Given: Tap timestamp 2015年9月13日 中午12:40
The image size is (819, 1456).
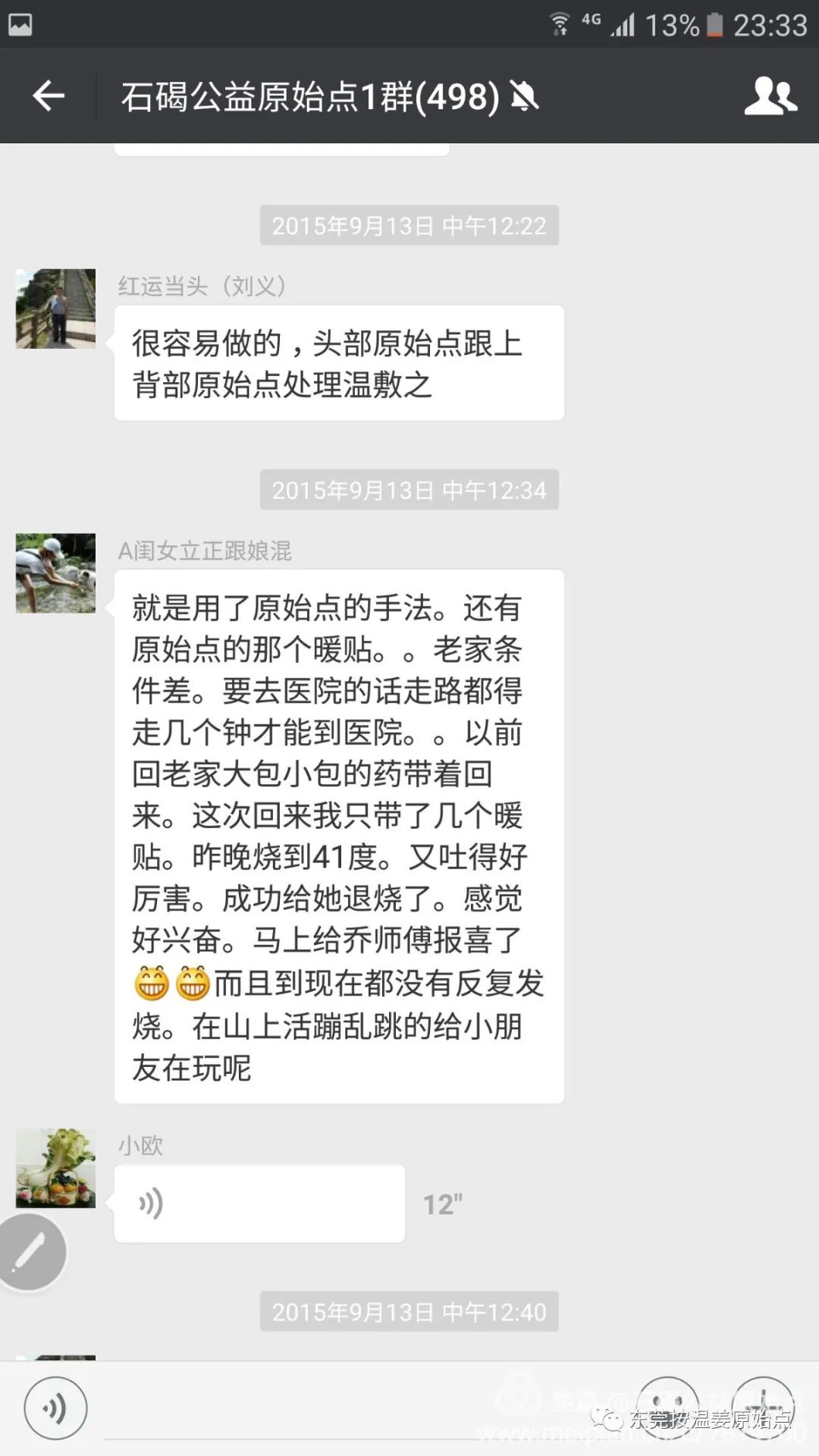Looking at the screenshot, I should coord(409,1311).
